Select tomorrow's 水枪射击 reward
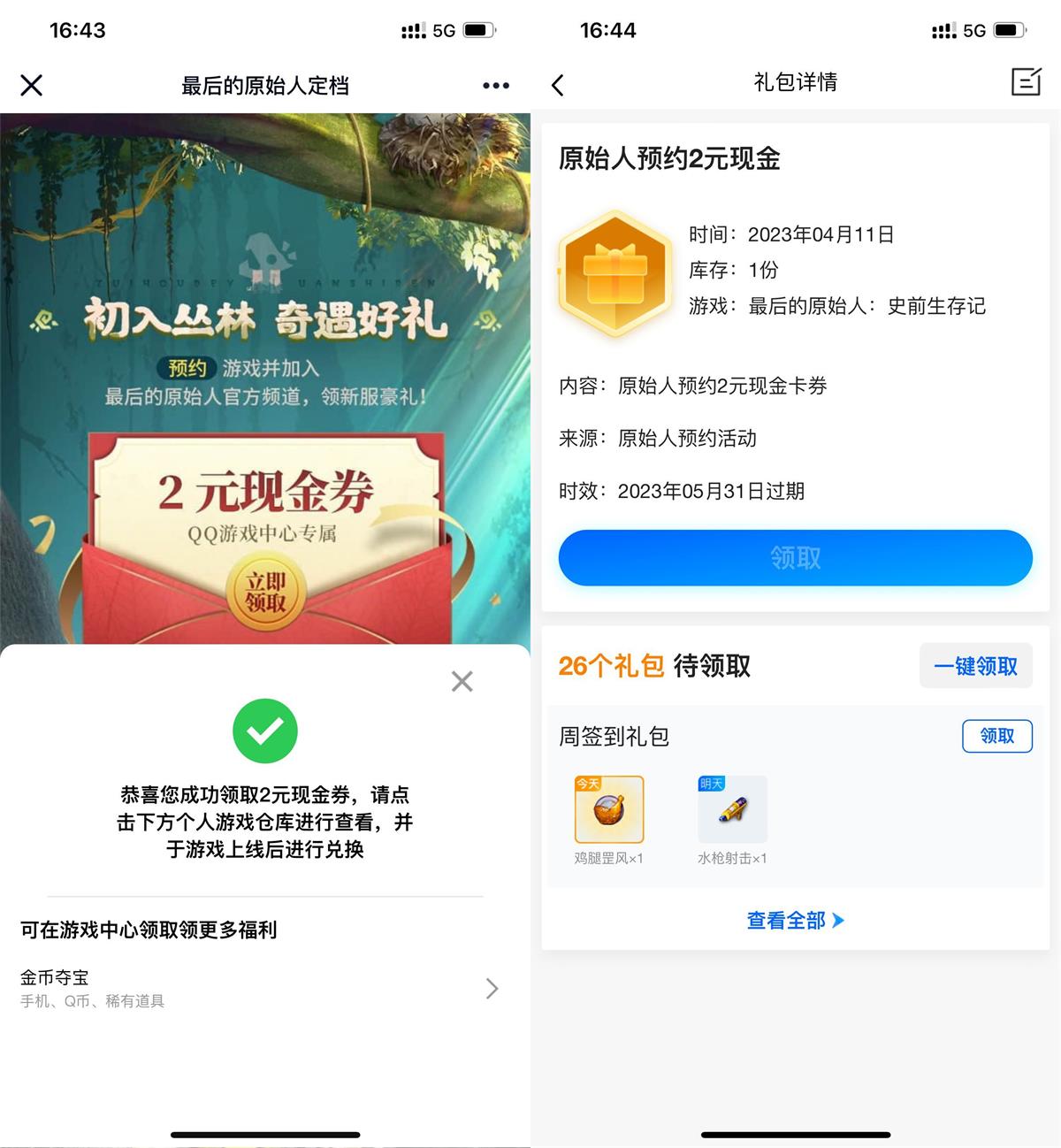 732,809
